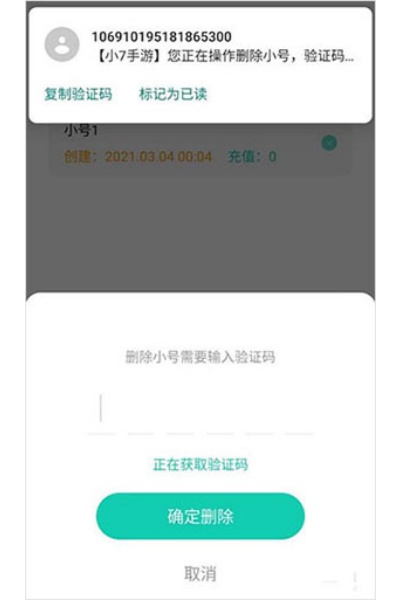Confirm deletion with 确定删除 button

click(200, 516)
